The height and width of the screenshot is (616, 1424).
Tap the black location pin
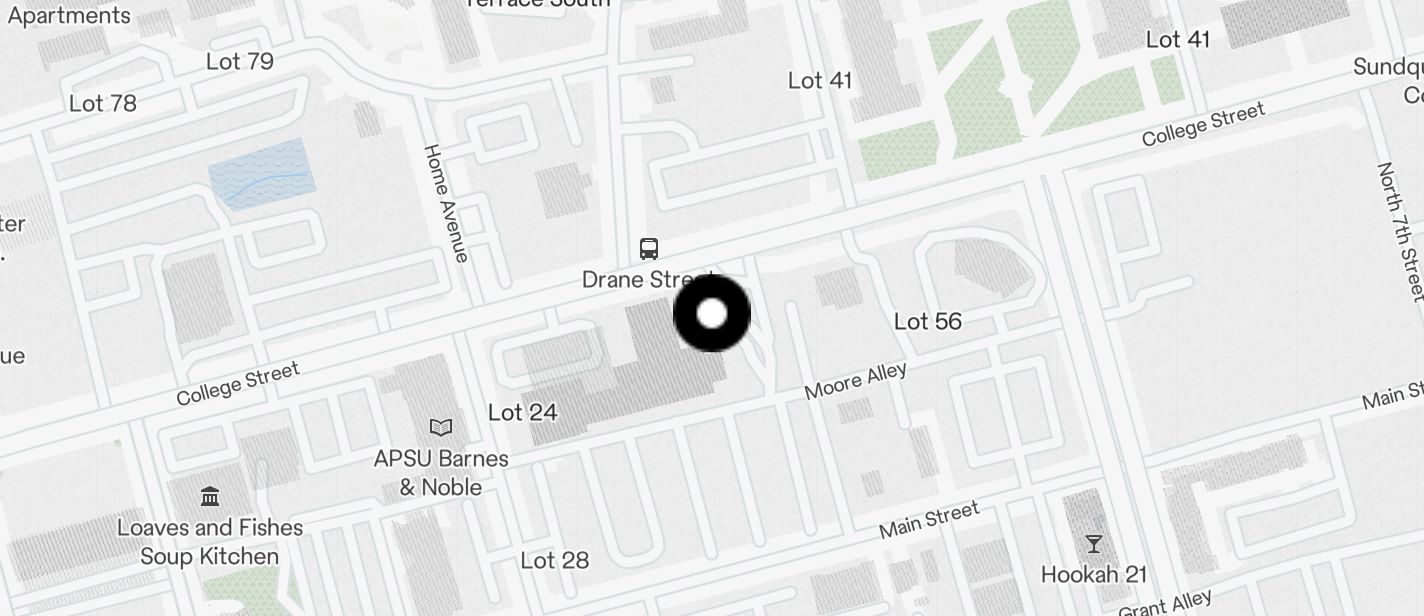[x=712, y=314]
